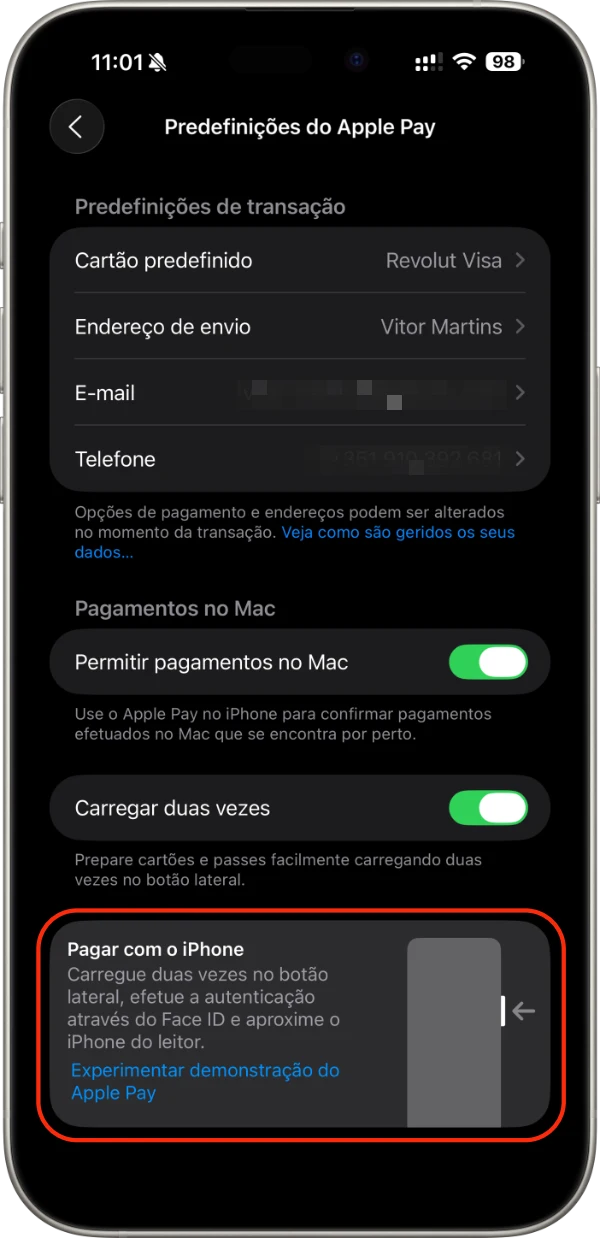Open the Telefone setting row
This screenshot has height=1238, width=600.
click(x=300, y=460)
